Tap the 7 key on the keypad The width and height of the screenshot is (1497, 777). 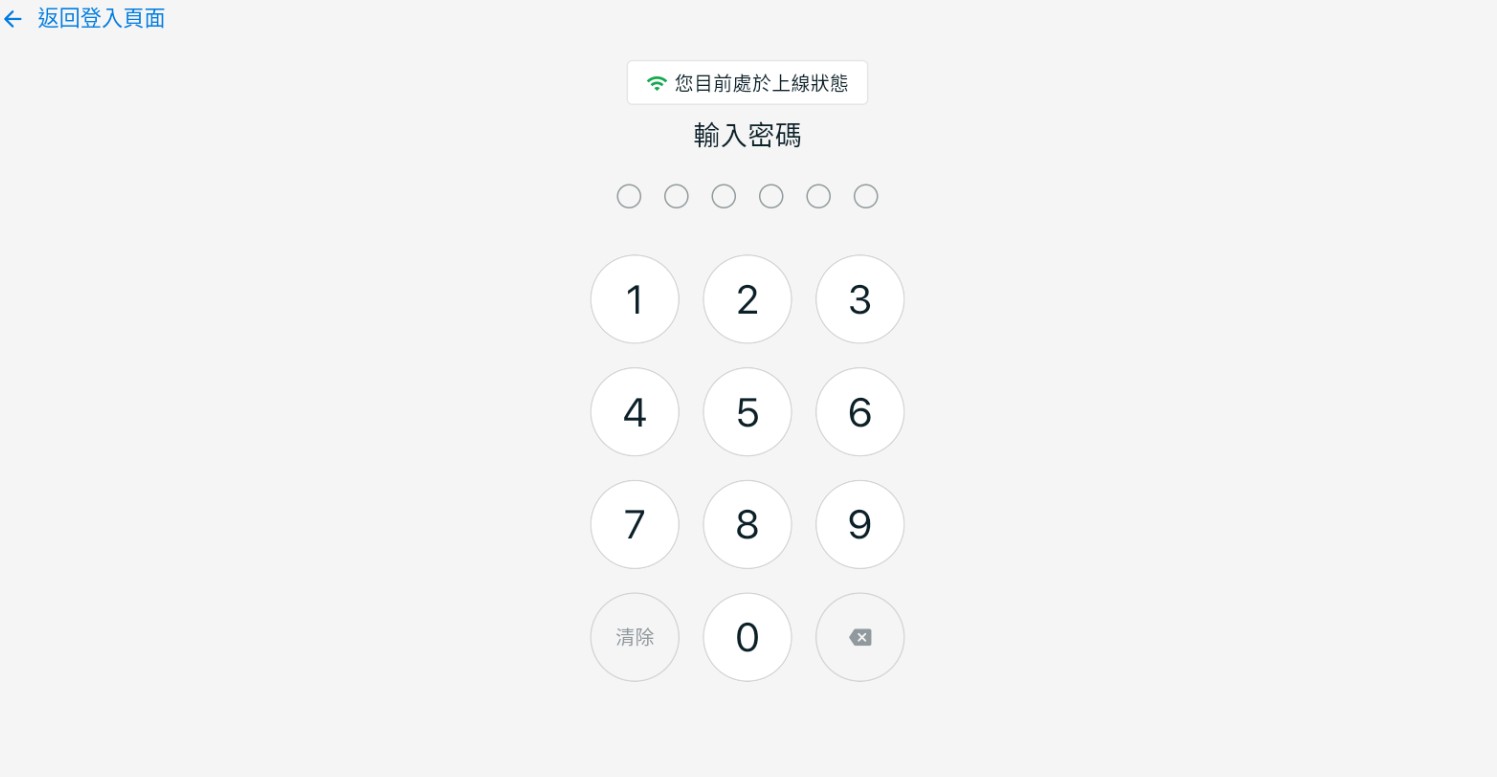pos(635,524)
